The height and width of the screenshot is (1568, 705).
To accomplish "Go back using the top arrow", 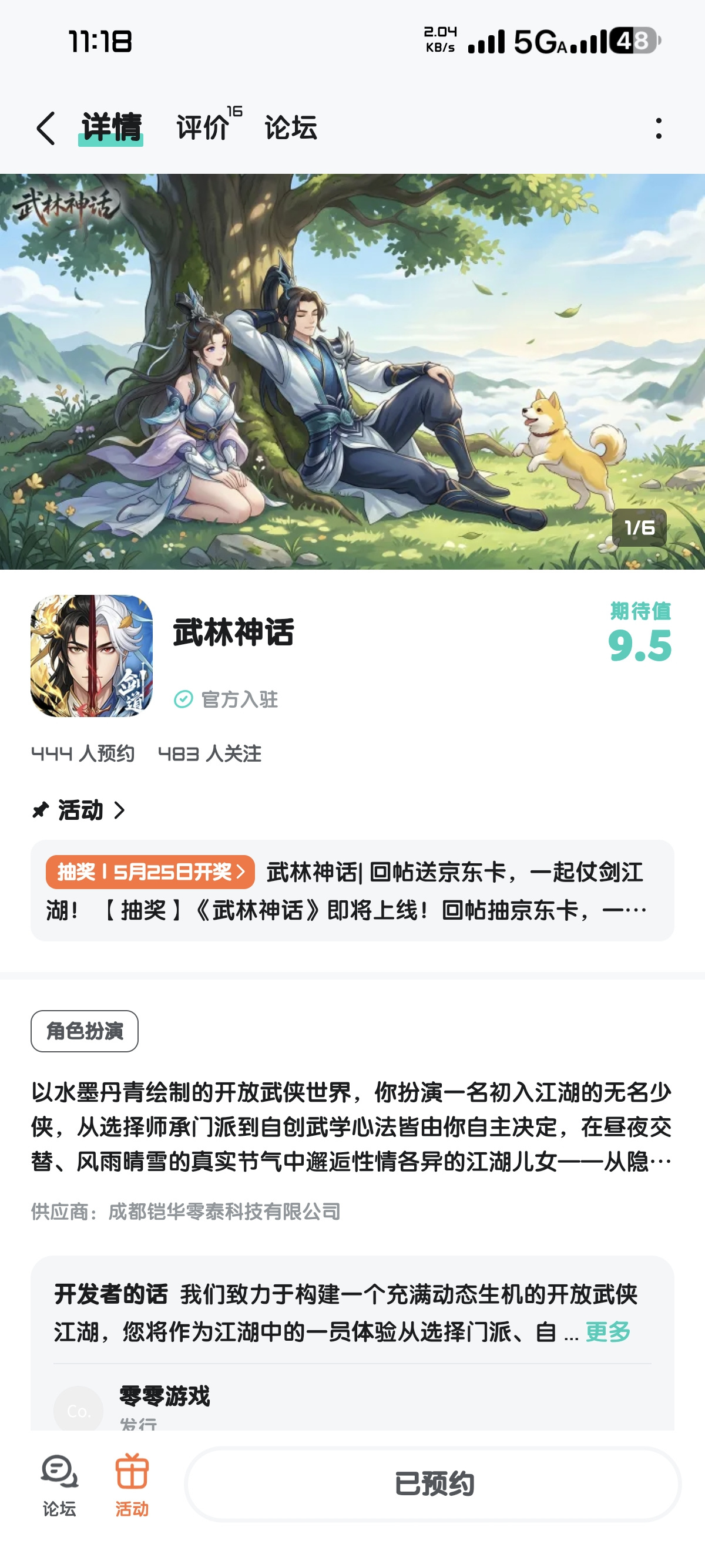I will click(x=46, y=129).
